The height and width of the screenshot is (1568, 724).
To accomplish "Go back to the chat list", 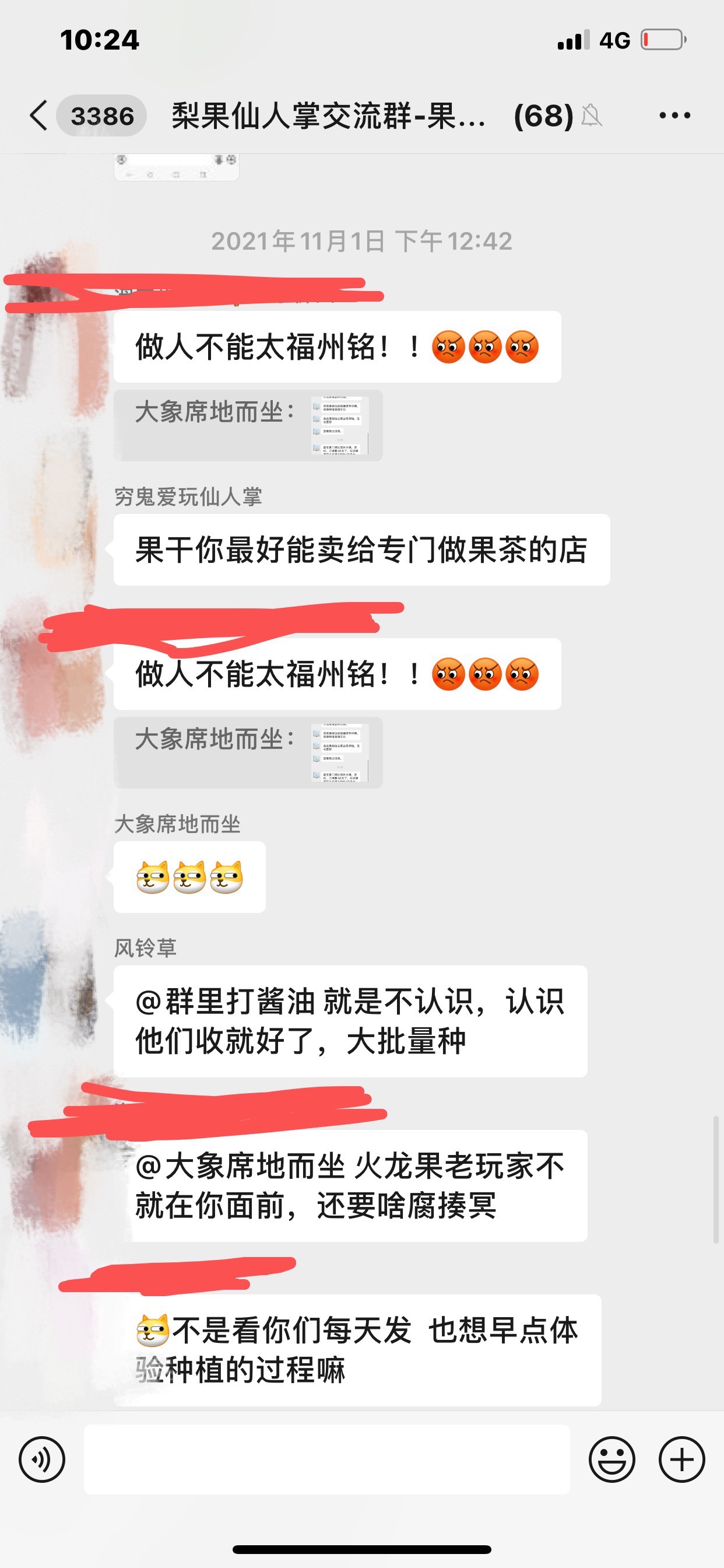I will (x=39, y=116).
